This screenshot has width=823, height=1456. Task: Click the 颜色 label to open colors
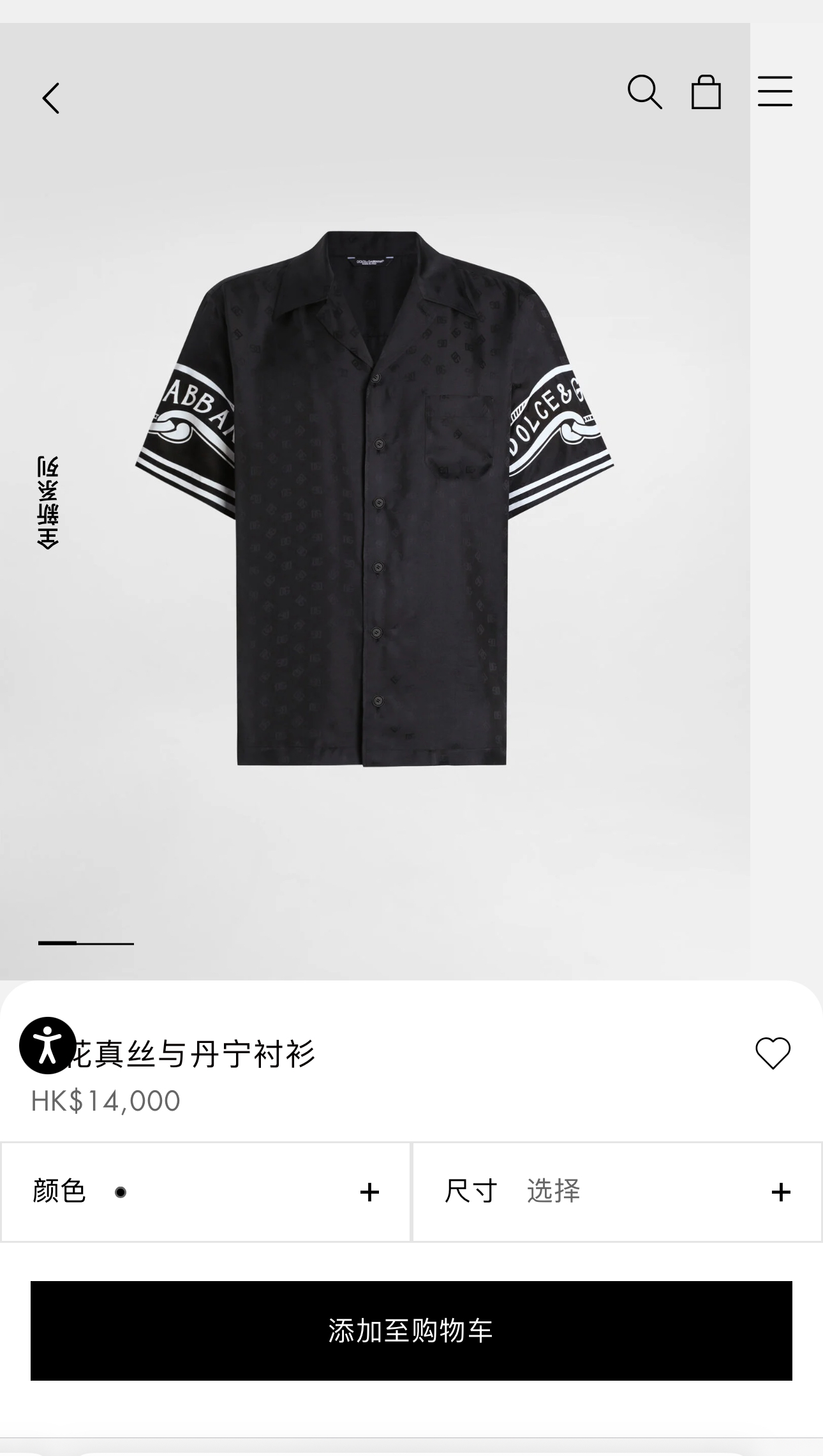(59, 1191)
